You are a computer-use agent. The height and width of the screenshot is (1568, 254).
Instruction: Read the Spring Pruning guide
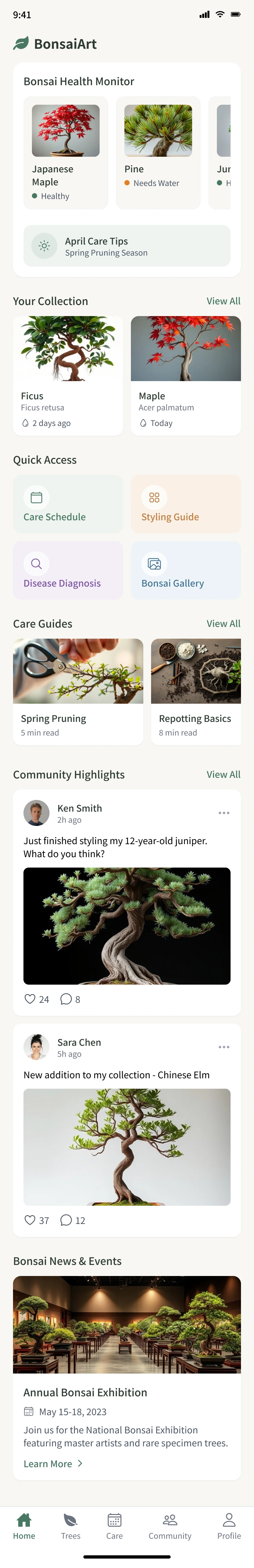click(x=78, y=691)
